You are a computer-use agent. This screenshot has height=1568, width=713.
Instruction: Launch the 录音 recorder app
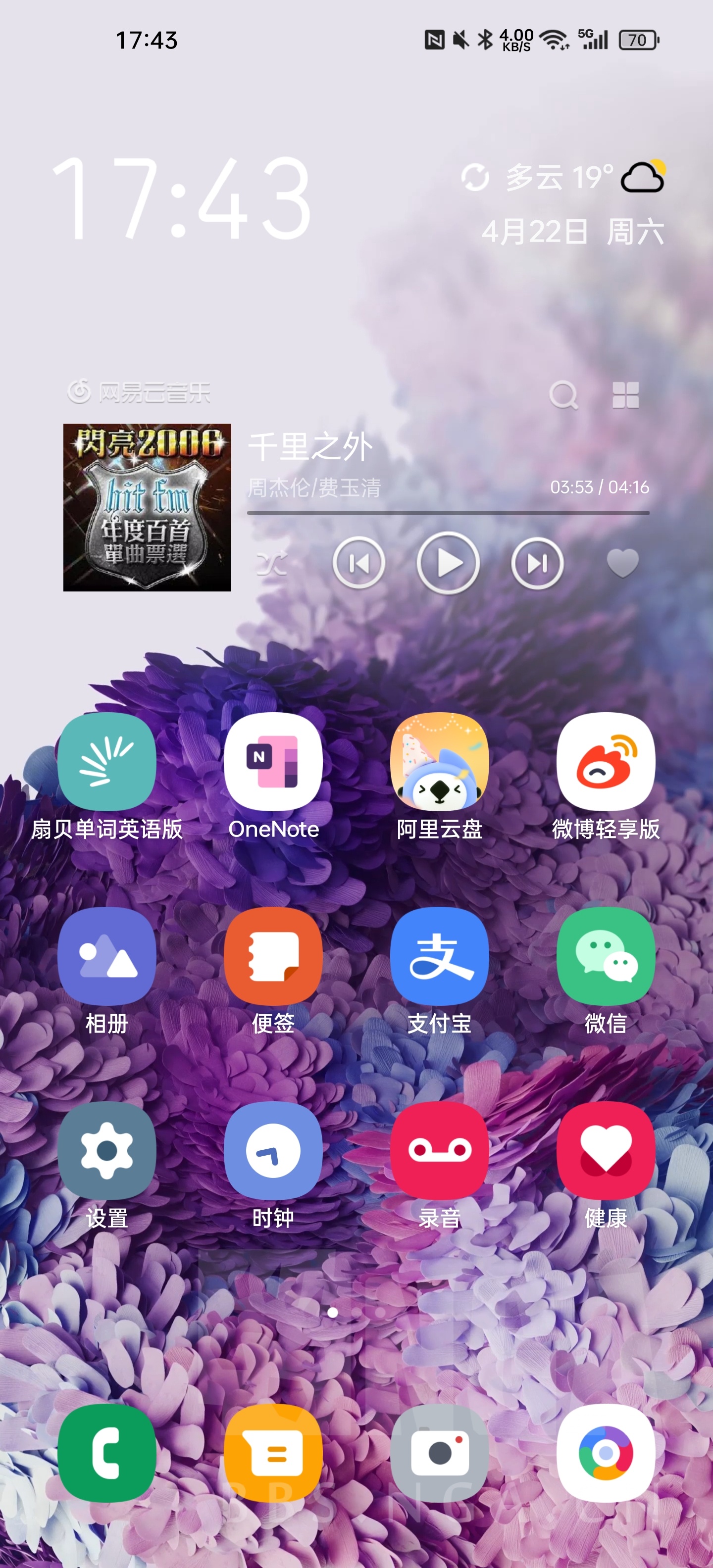(440, 1150)
